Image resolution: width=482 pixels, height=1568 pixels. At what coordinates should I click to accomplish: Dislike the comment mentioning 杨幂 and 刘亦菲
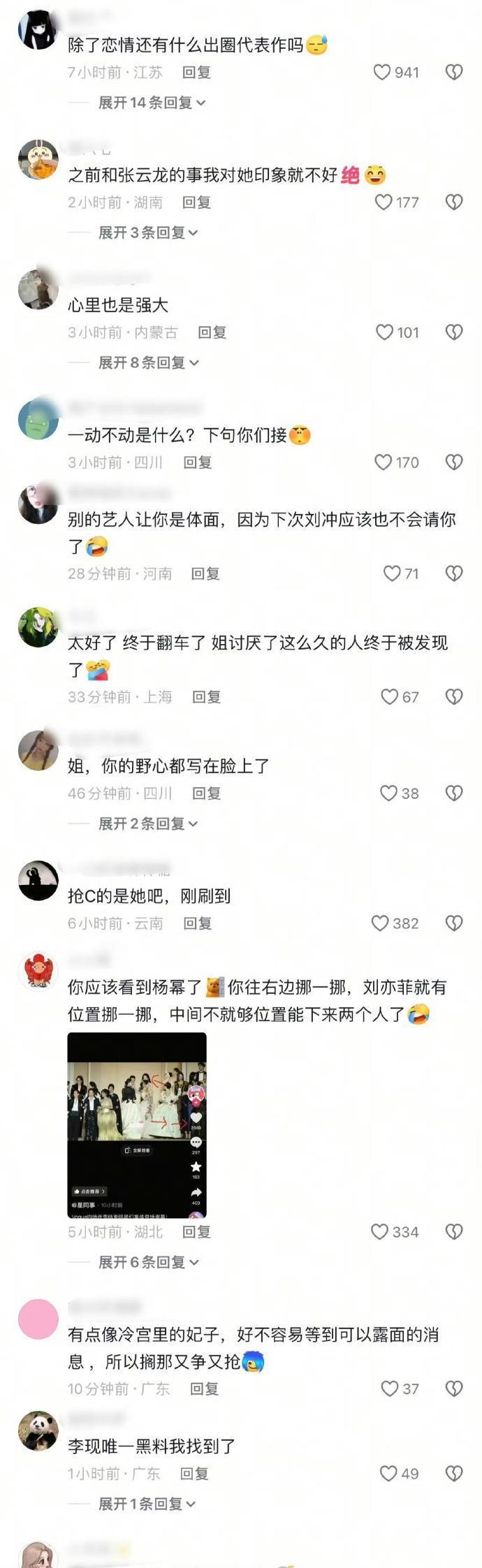tap(454, 1232)
